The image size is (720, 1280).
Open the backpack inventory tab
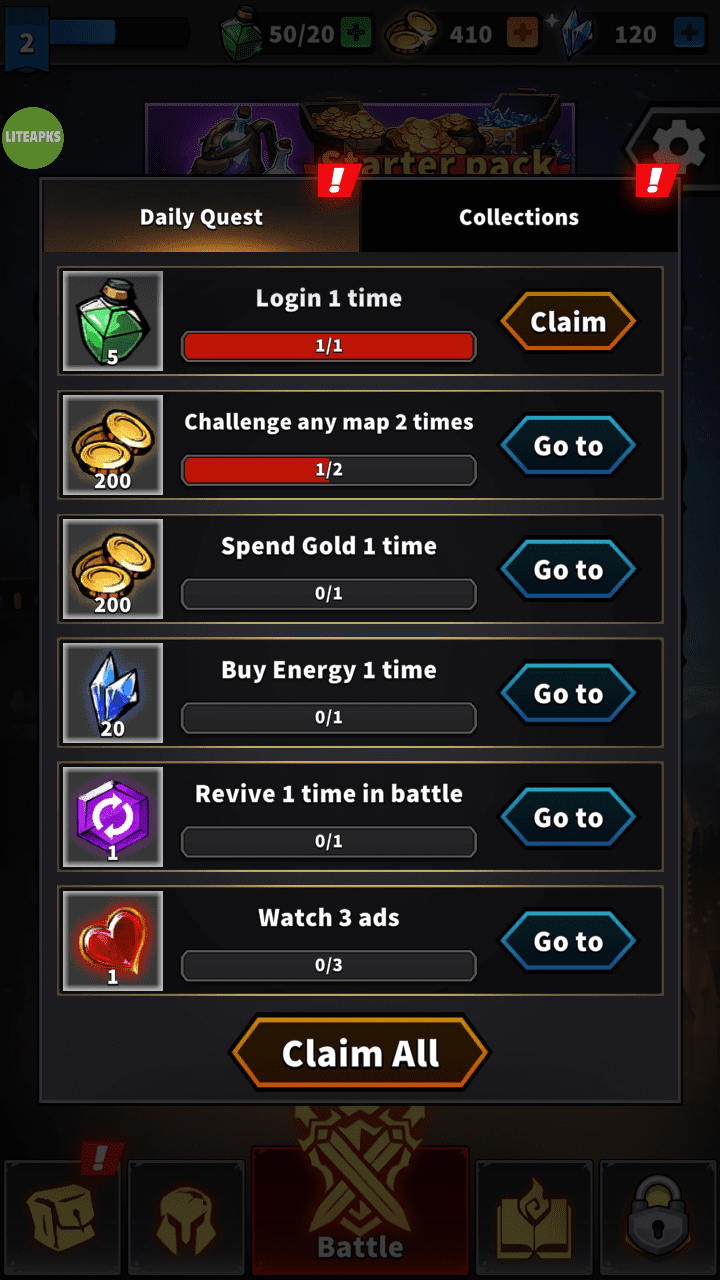coord(62,1218)
